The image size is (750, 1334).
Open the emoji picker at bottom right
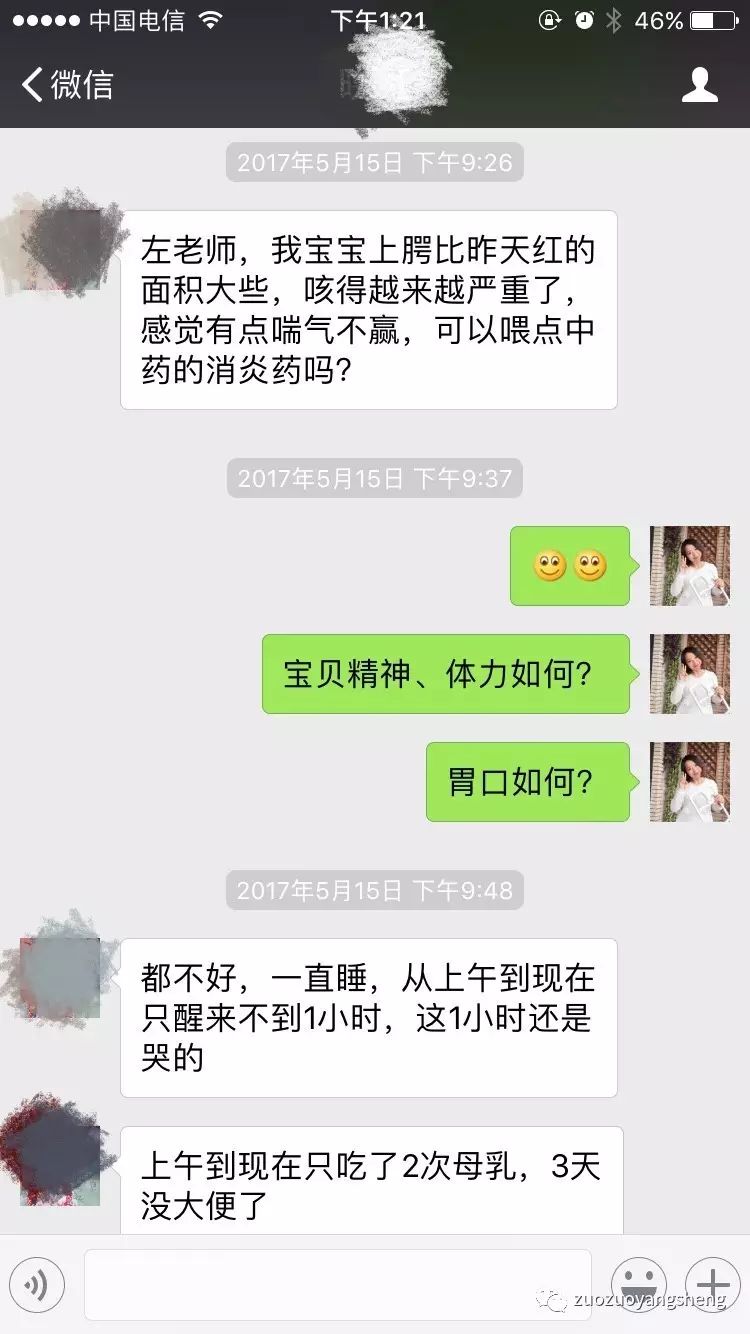point(637,1285)
